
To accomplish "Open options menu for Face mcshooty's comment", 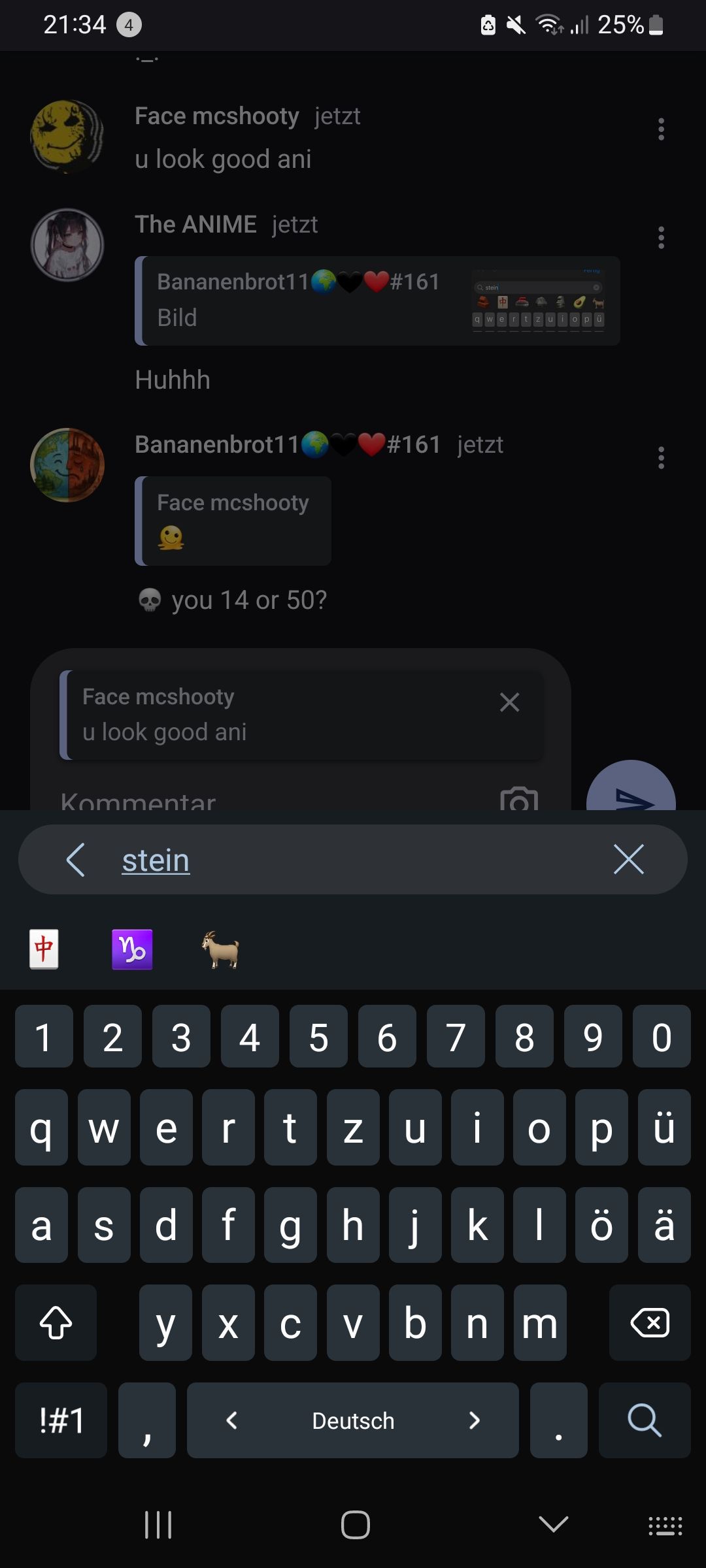I will (661, 129).
